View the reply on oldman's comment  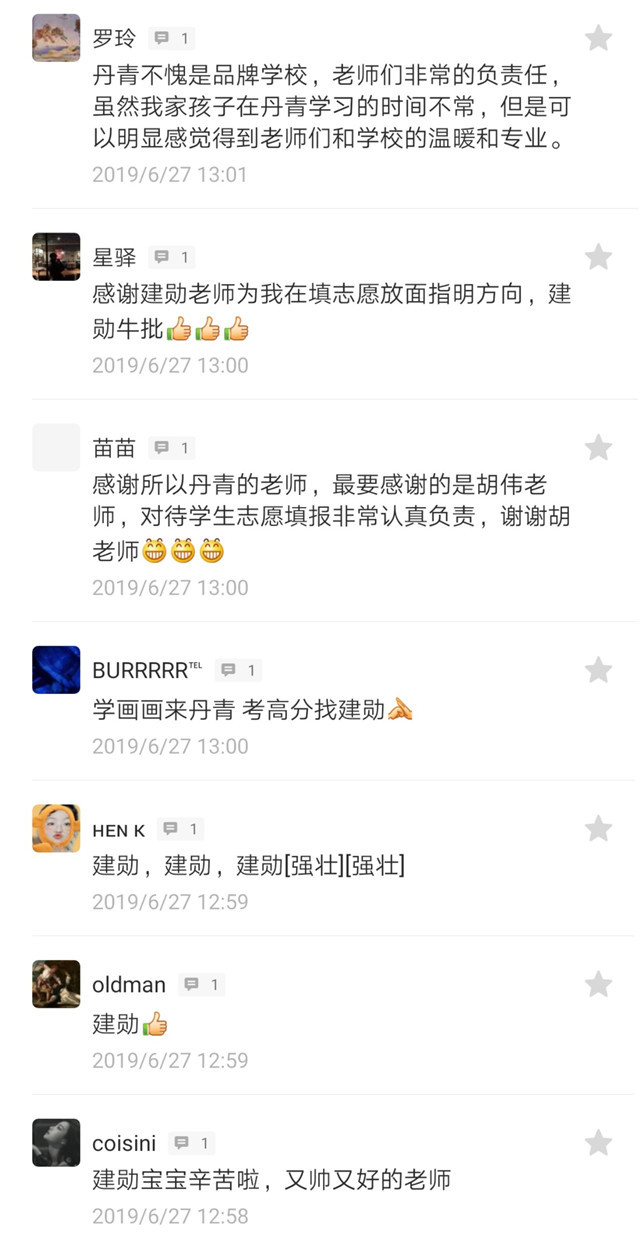pyautogui.click(x=202, y=986)
